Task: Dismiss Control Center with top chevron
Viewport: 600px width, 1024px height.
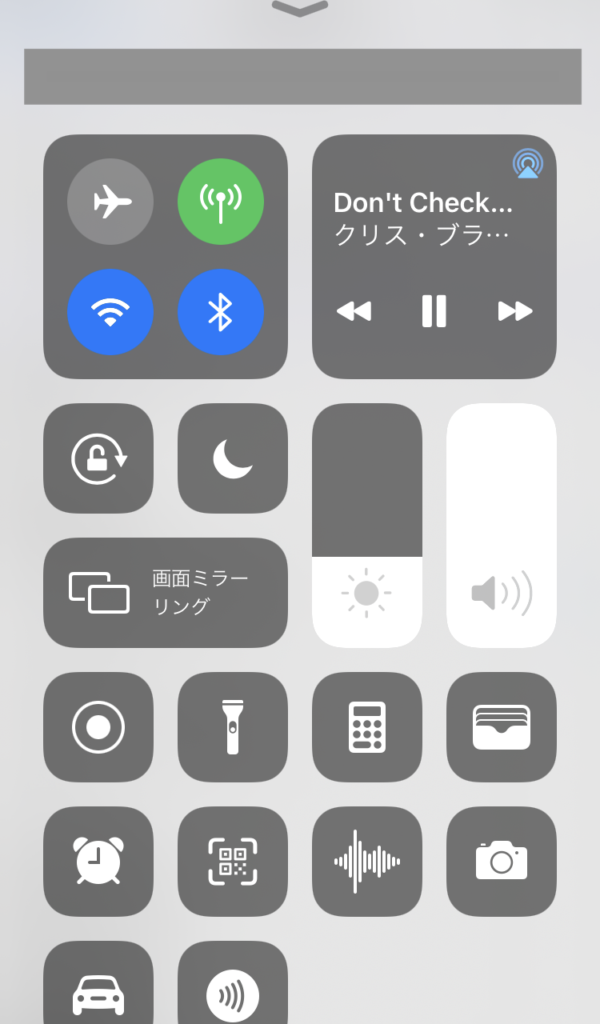Action: click(x=299, y=9)
